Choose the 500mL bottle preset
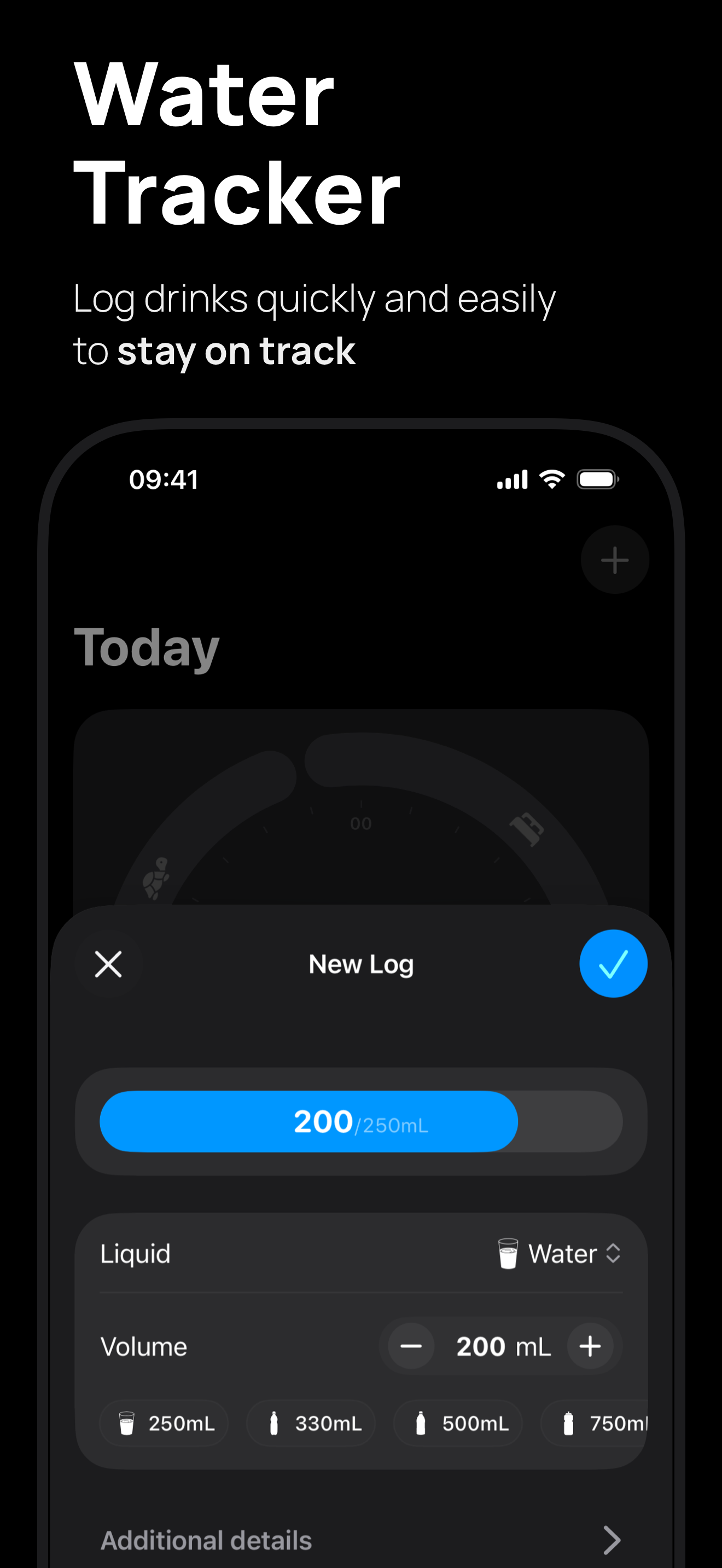The height and width of the screenshot is (1568, 722). tap(458, 1423)
